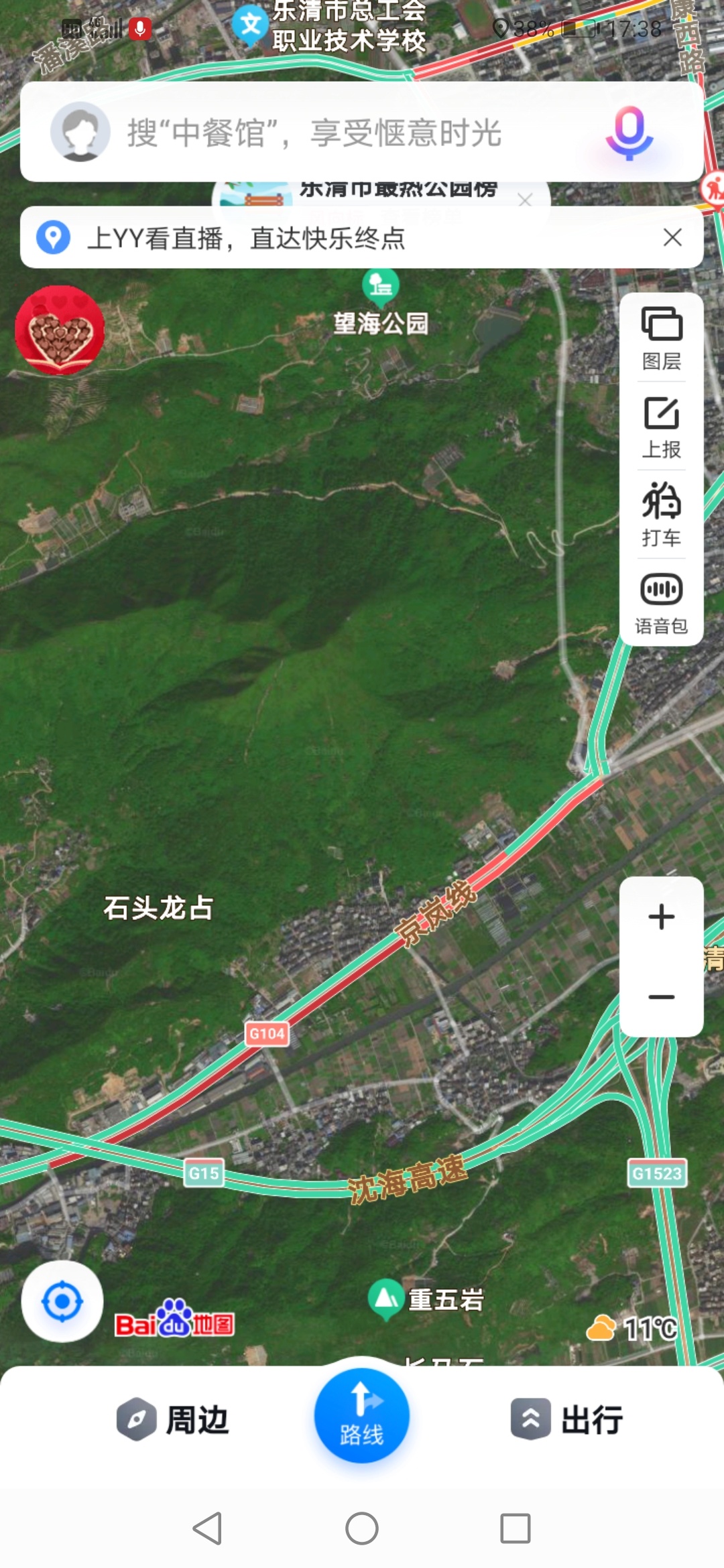Tap the profile avatar in search bar
This screenshot has width=724, height=1568.
coord(80,132)
